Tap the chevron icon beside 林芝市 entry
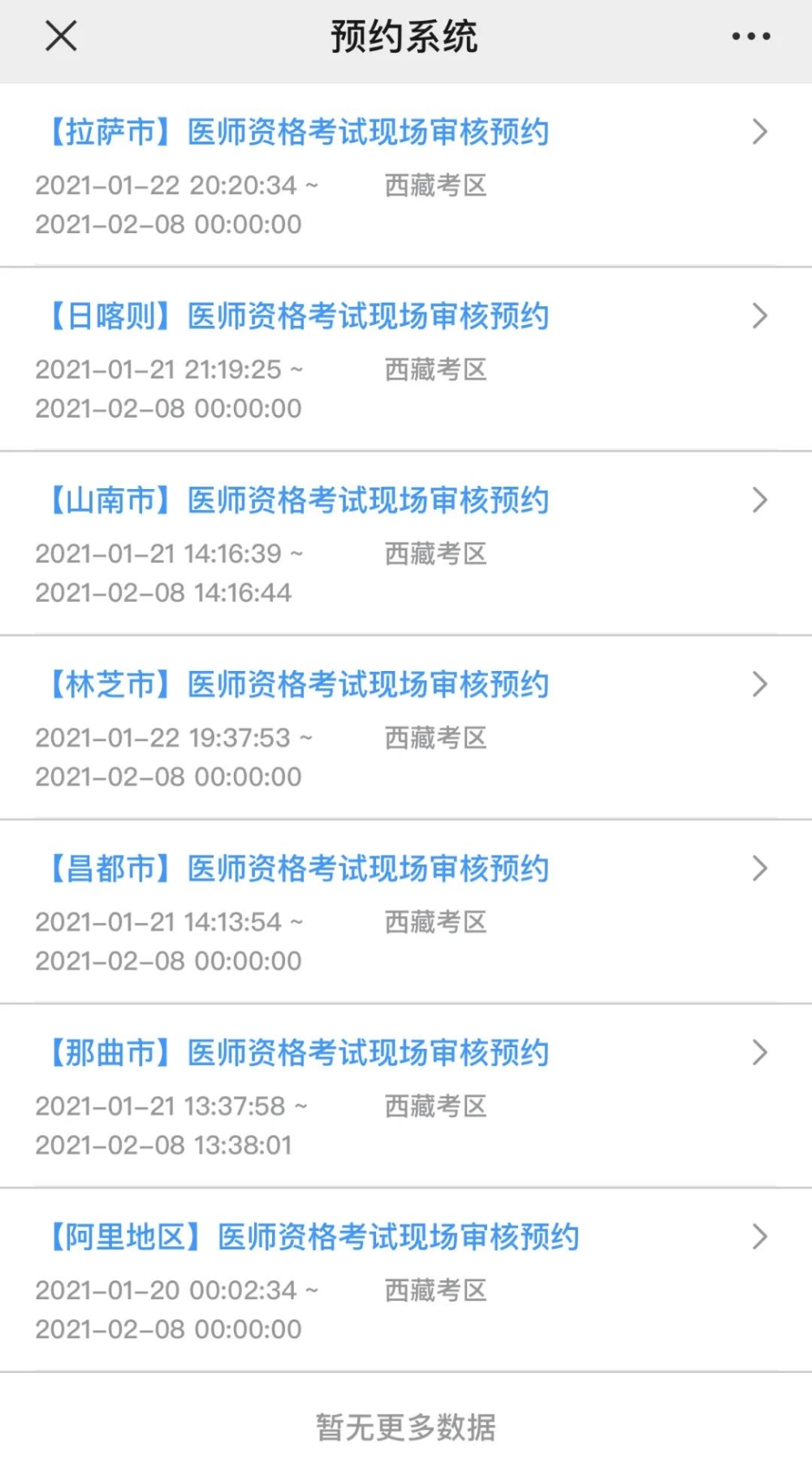This screenshot has width=812, height=1464. coord(759,685)
